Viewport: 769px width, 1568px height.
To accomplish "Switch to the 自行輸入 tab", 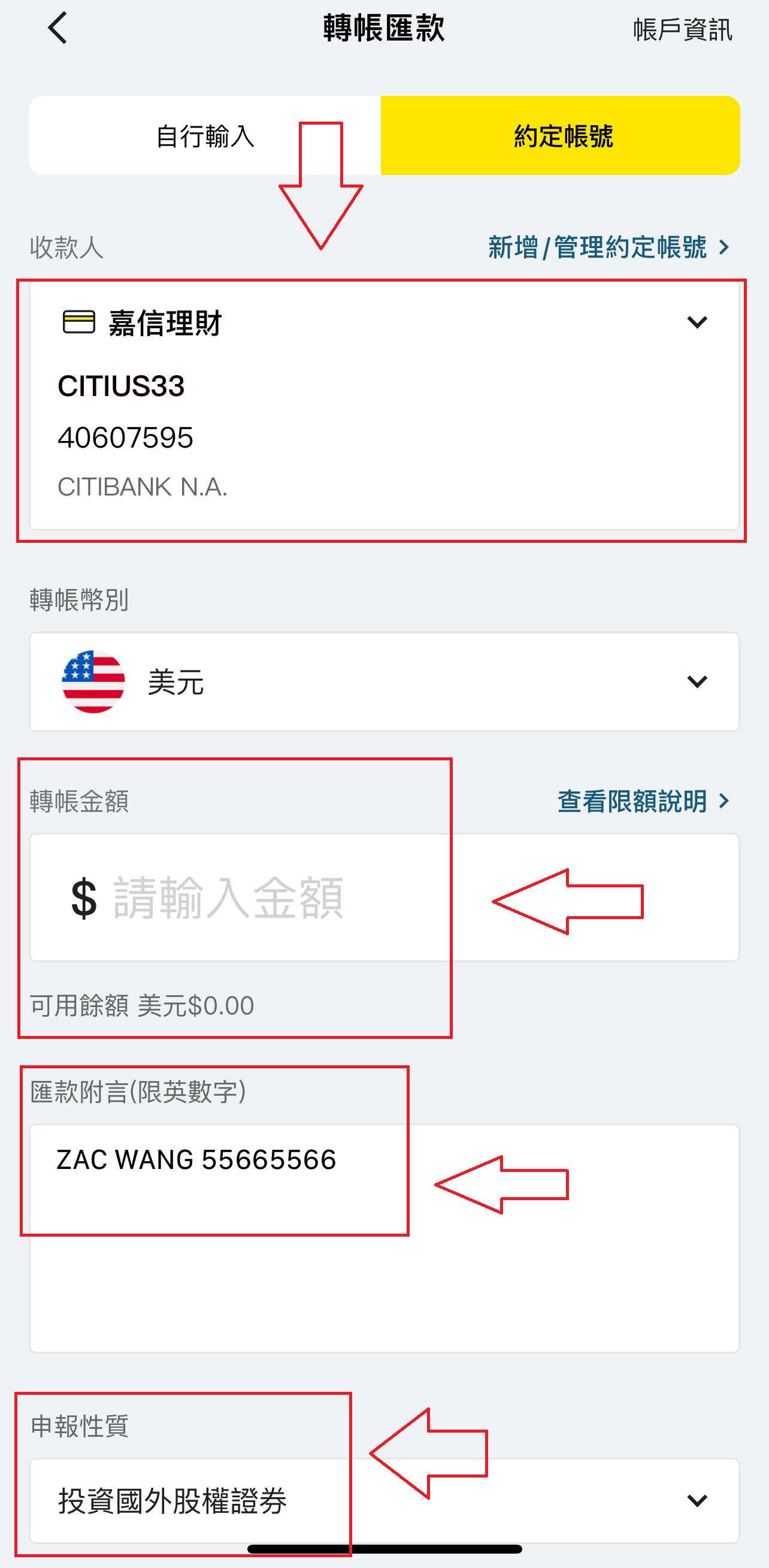I will [205, 135].
